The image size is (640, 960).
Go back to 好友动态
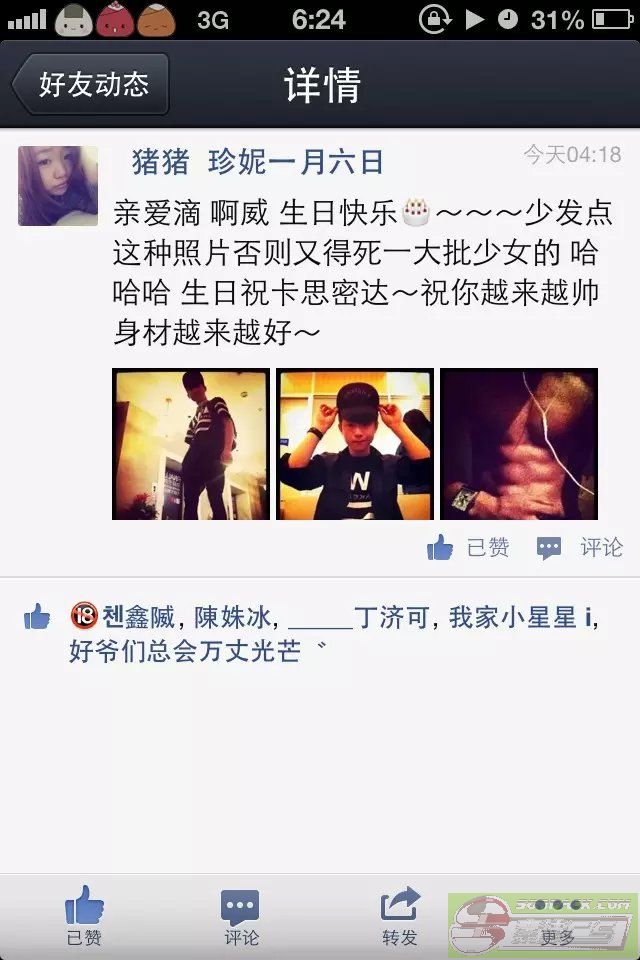coord(90,85)
